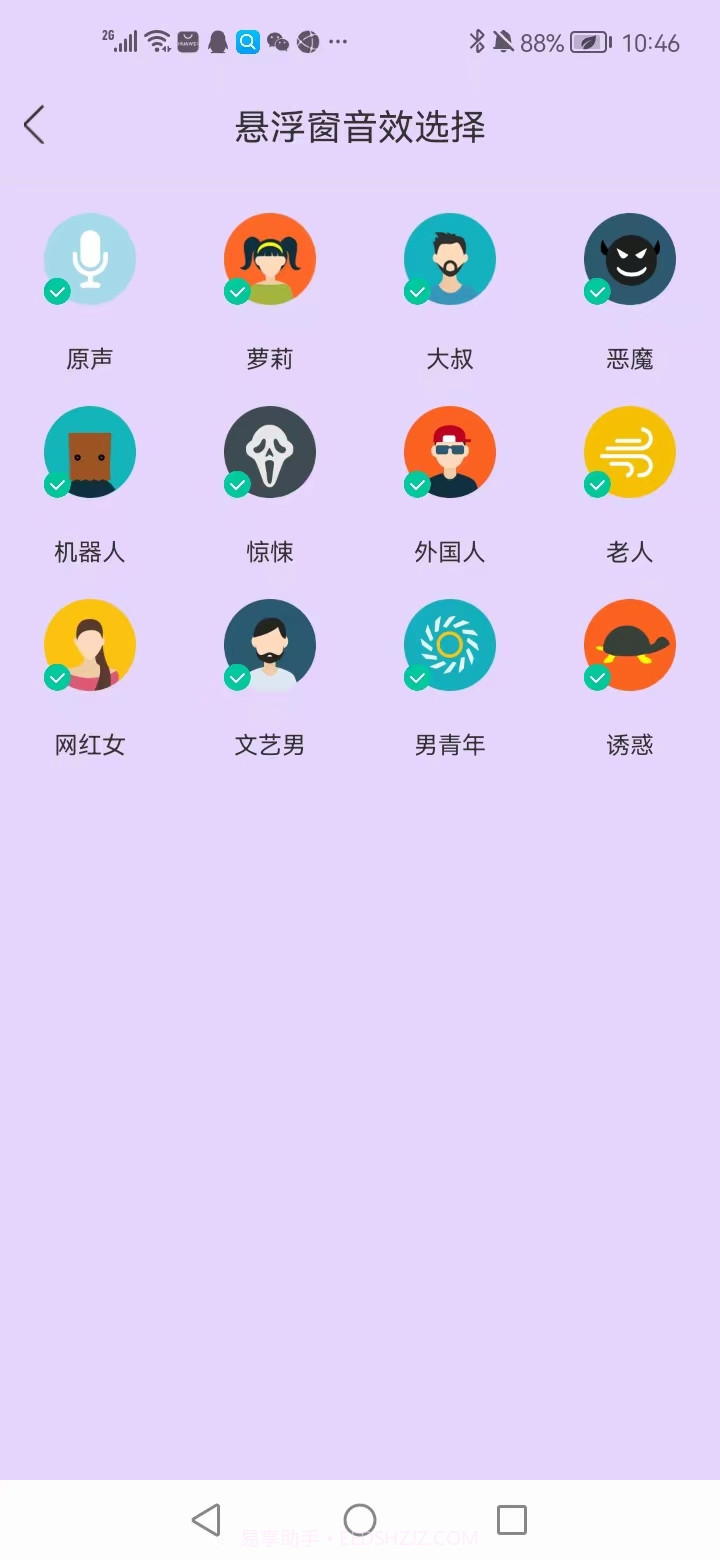The image size is (720, 1560).
Task: Select the 网红女 influencer voice effect
Action: tap(90, 645)
